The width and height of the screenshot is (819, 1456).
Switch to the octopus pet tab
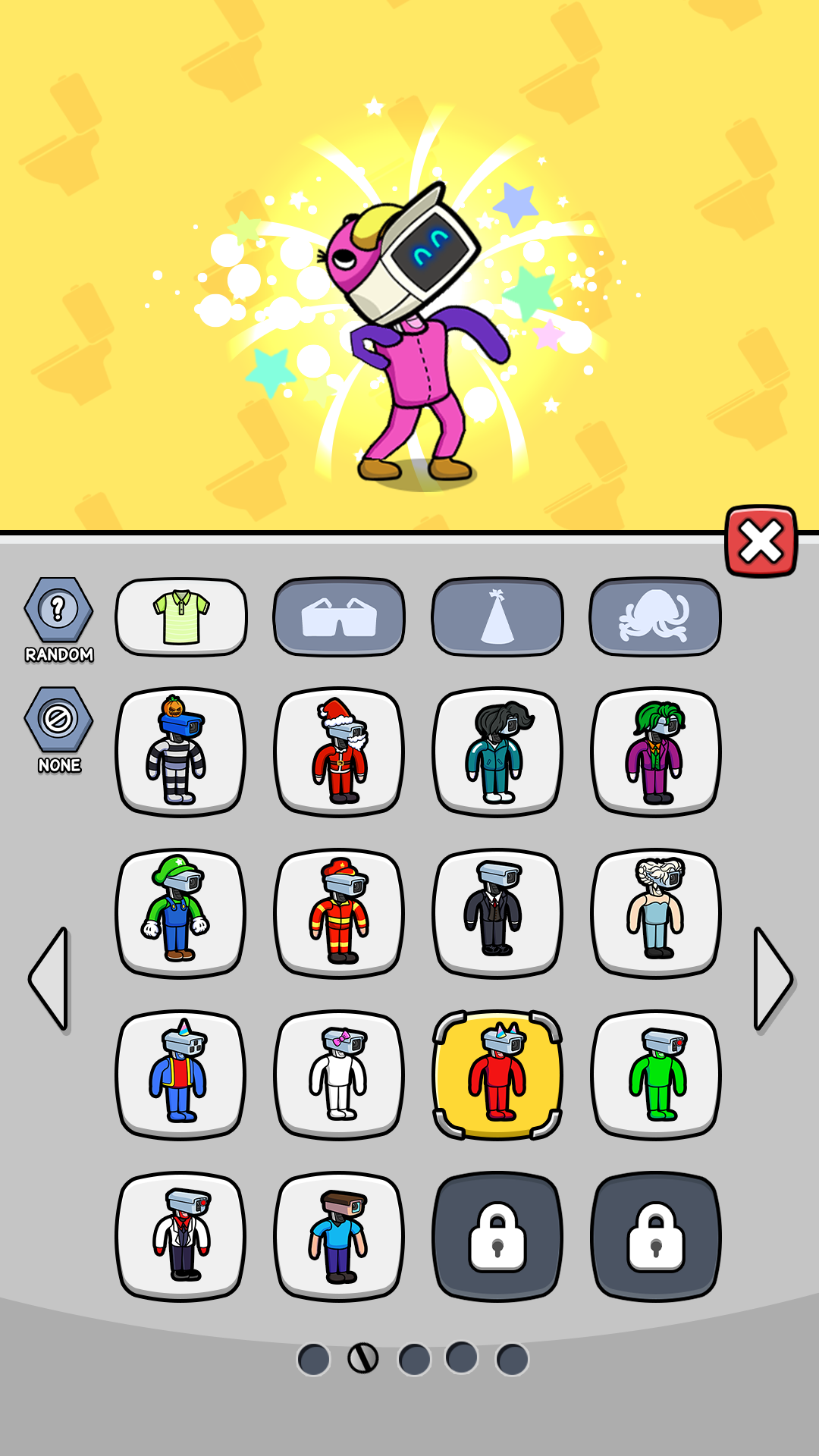pos(654,617)
